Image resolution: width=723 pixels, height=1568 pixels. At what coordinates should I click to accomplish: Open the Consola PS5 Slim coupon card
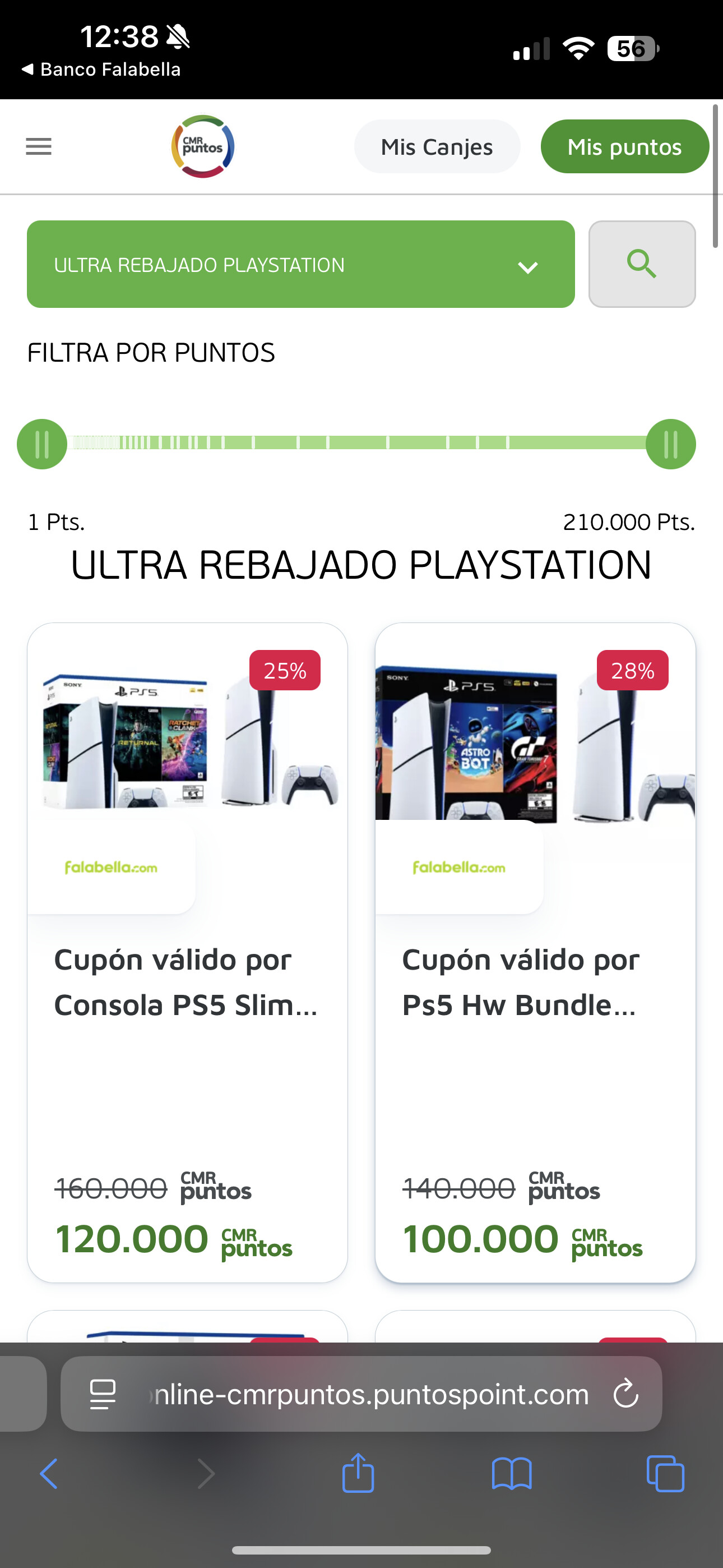point(187,953)
